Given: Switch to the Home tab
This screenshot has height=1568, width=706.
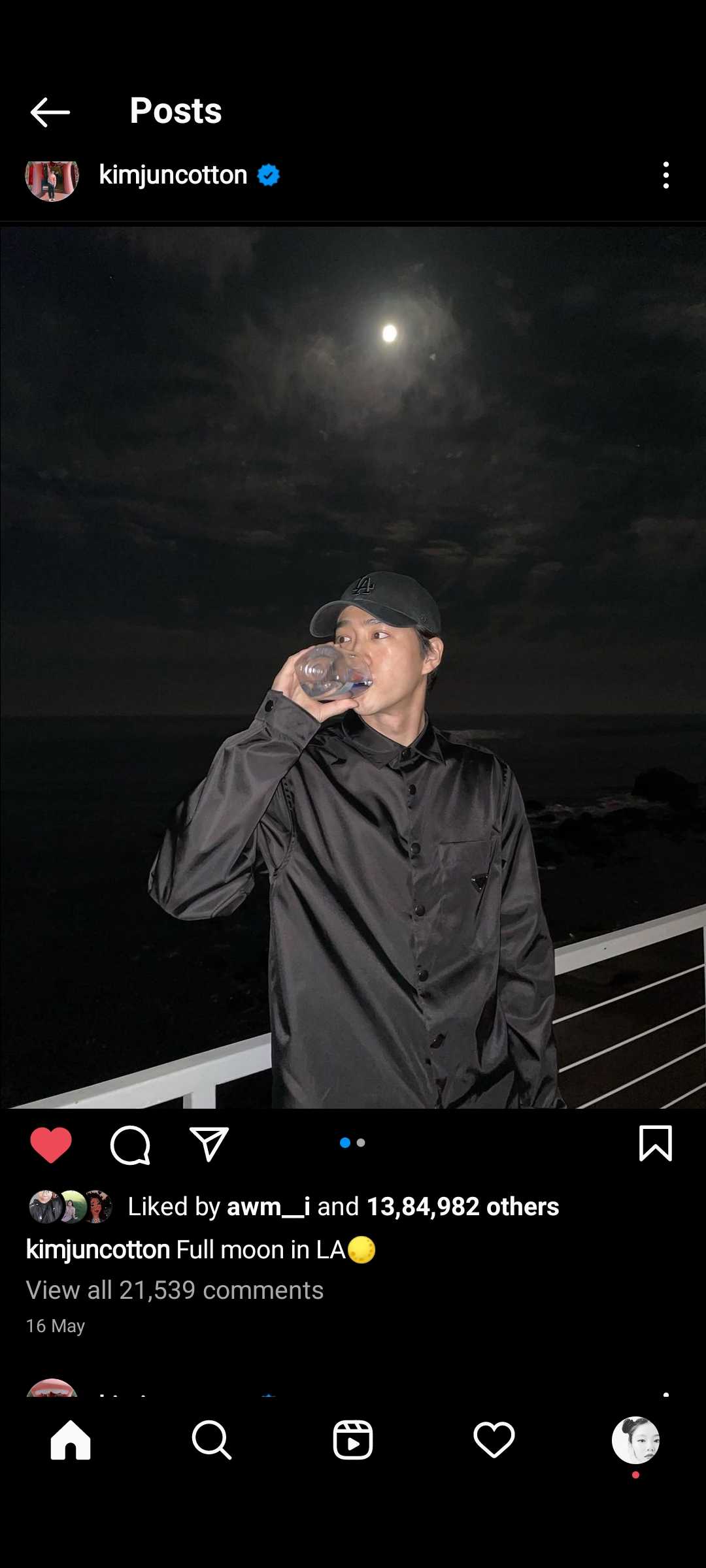Looking at the screenshot, I should (x=71, y=1439).
